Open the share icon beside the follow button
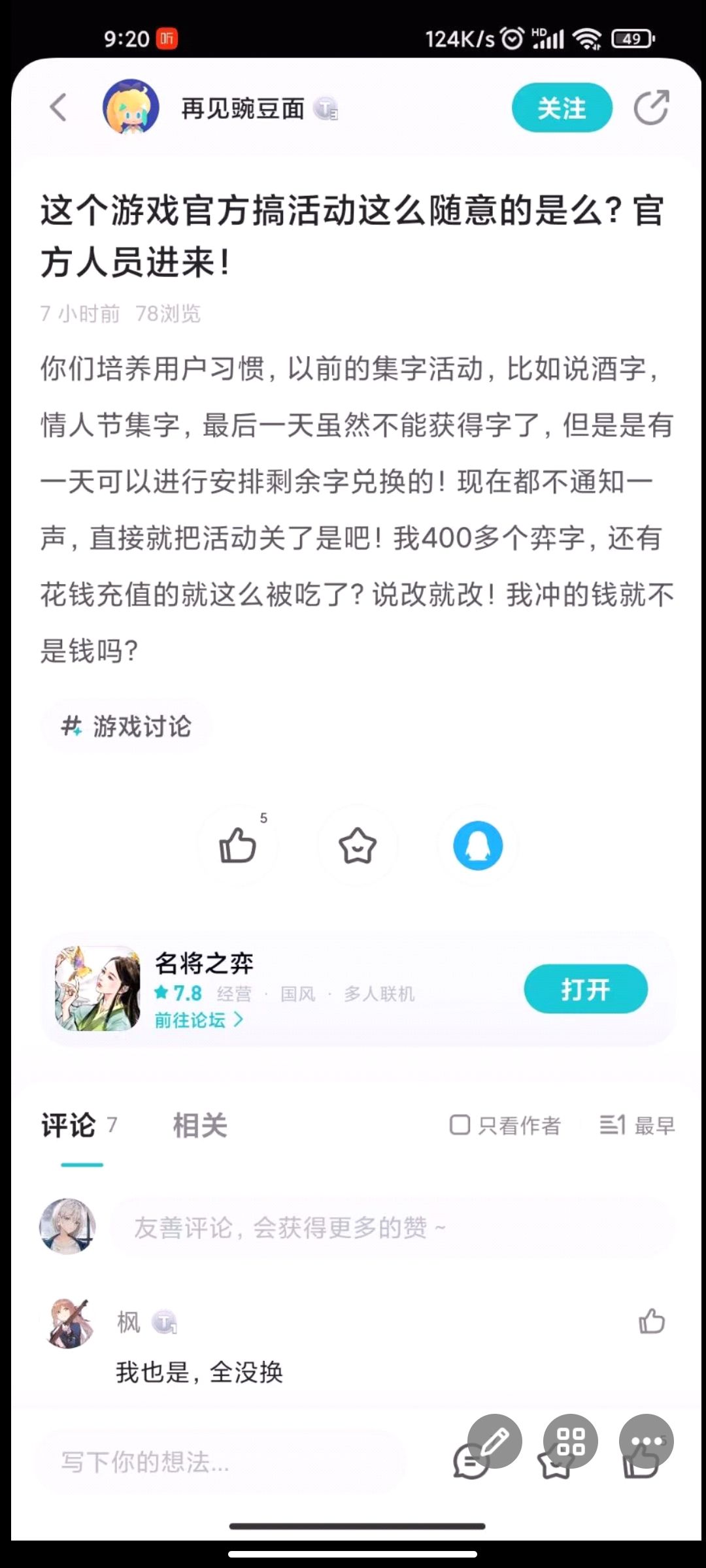The height and width of the screenshot is (1568, 706). [x=650, y=109]
